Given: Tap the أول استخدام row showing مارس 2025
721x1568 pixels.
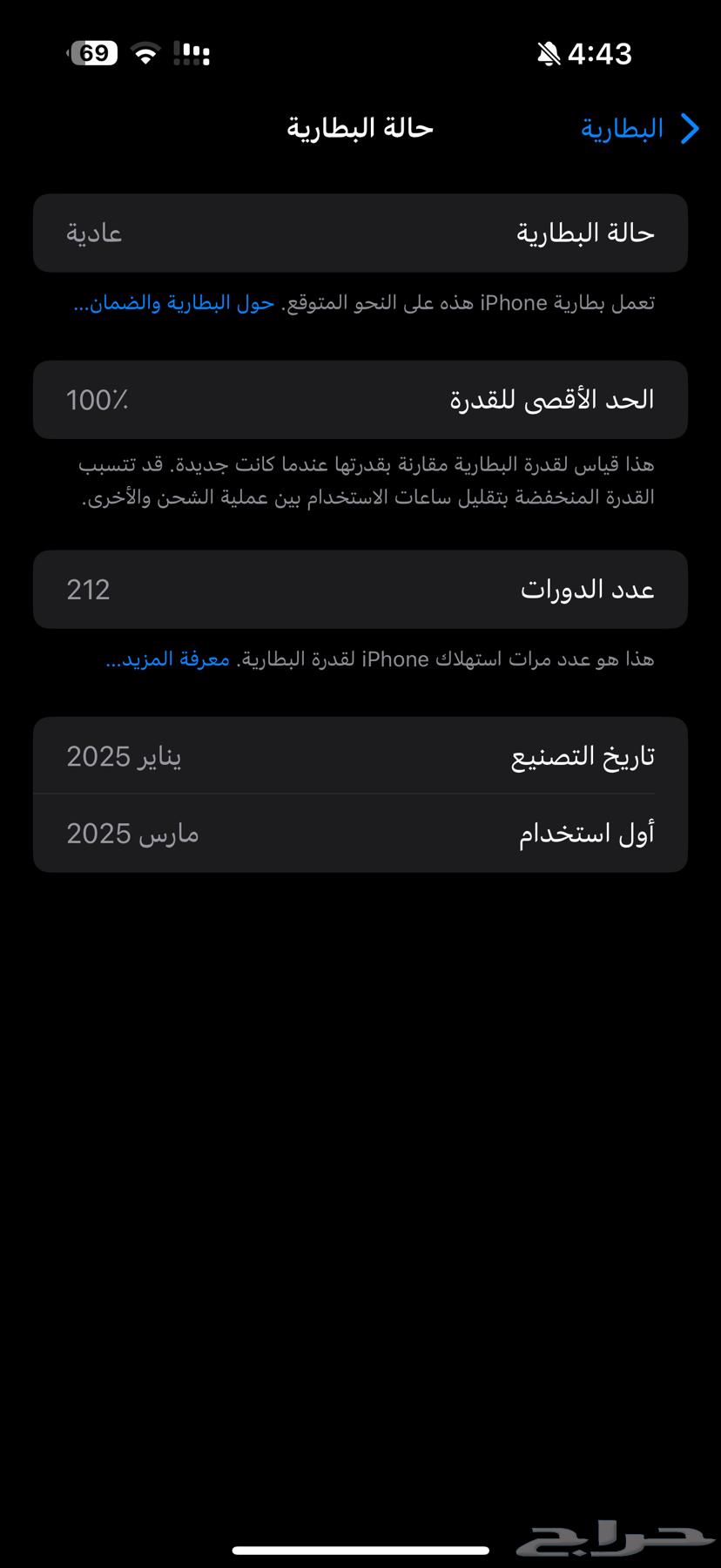Looking at the screenshot, I should [x=360, y=833].
